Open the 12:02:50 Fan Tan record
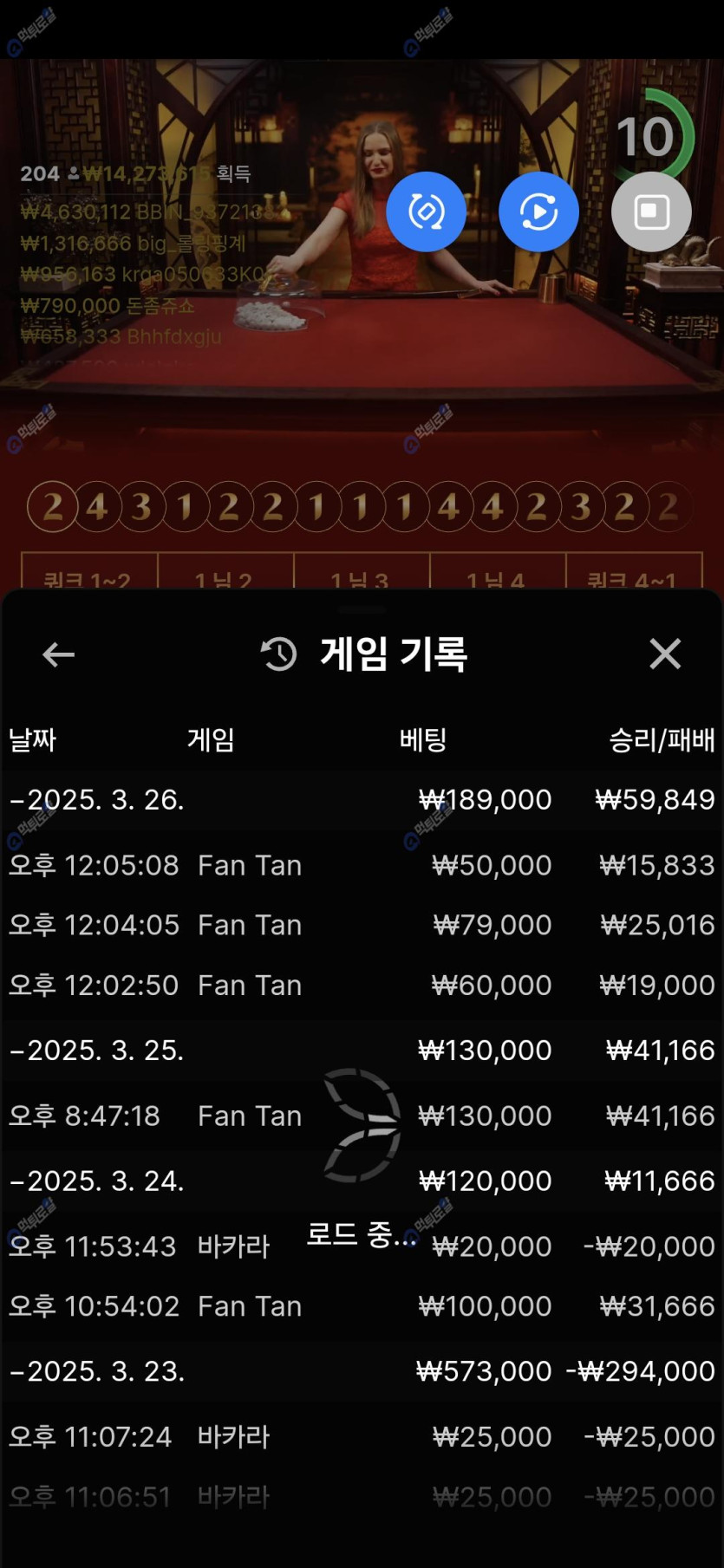Image resolution: width=724 pixels, height=1568 pixels. coord(361,986)
